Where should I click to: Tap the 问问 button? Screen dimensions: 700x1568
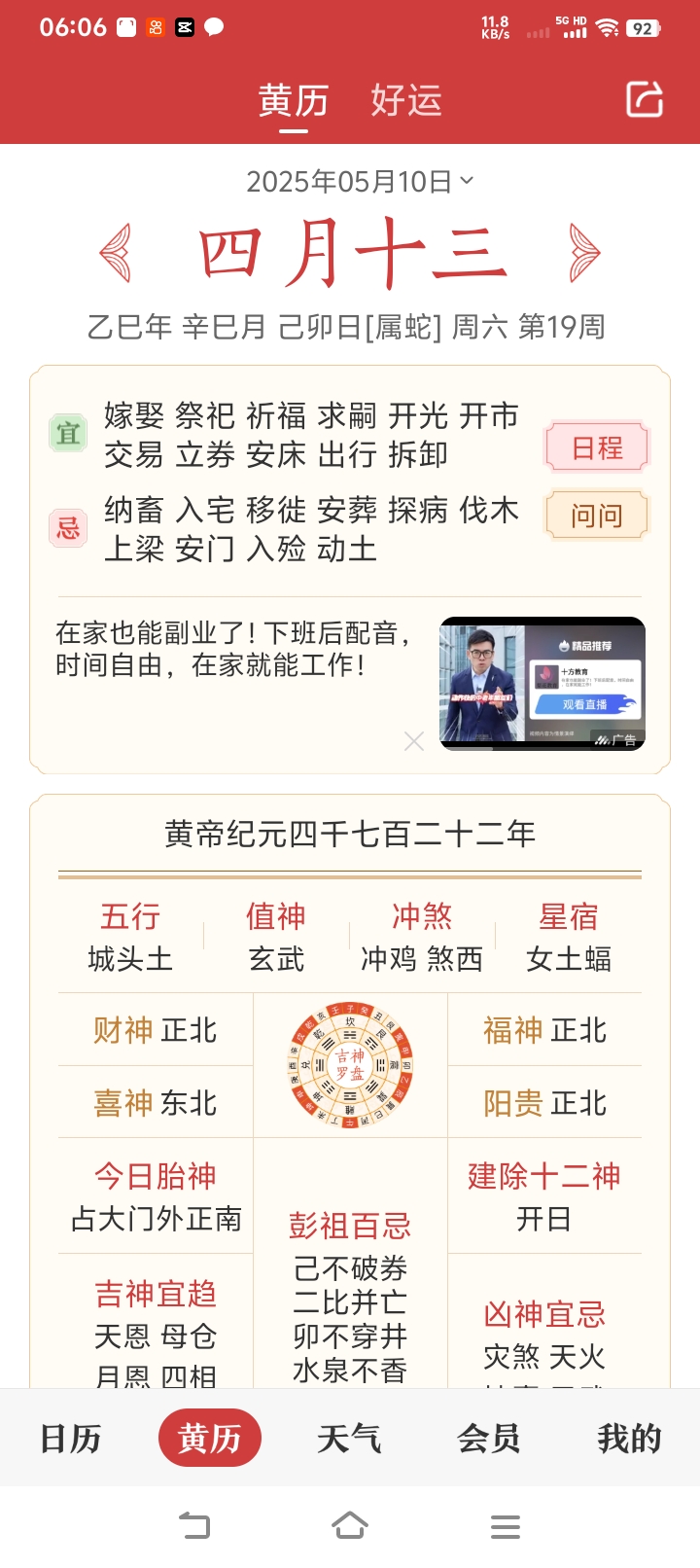pos(596,516)
